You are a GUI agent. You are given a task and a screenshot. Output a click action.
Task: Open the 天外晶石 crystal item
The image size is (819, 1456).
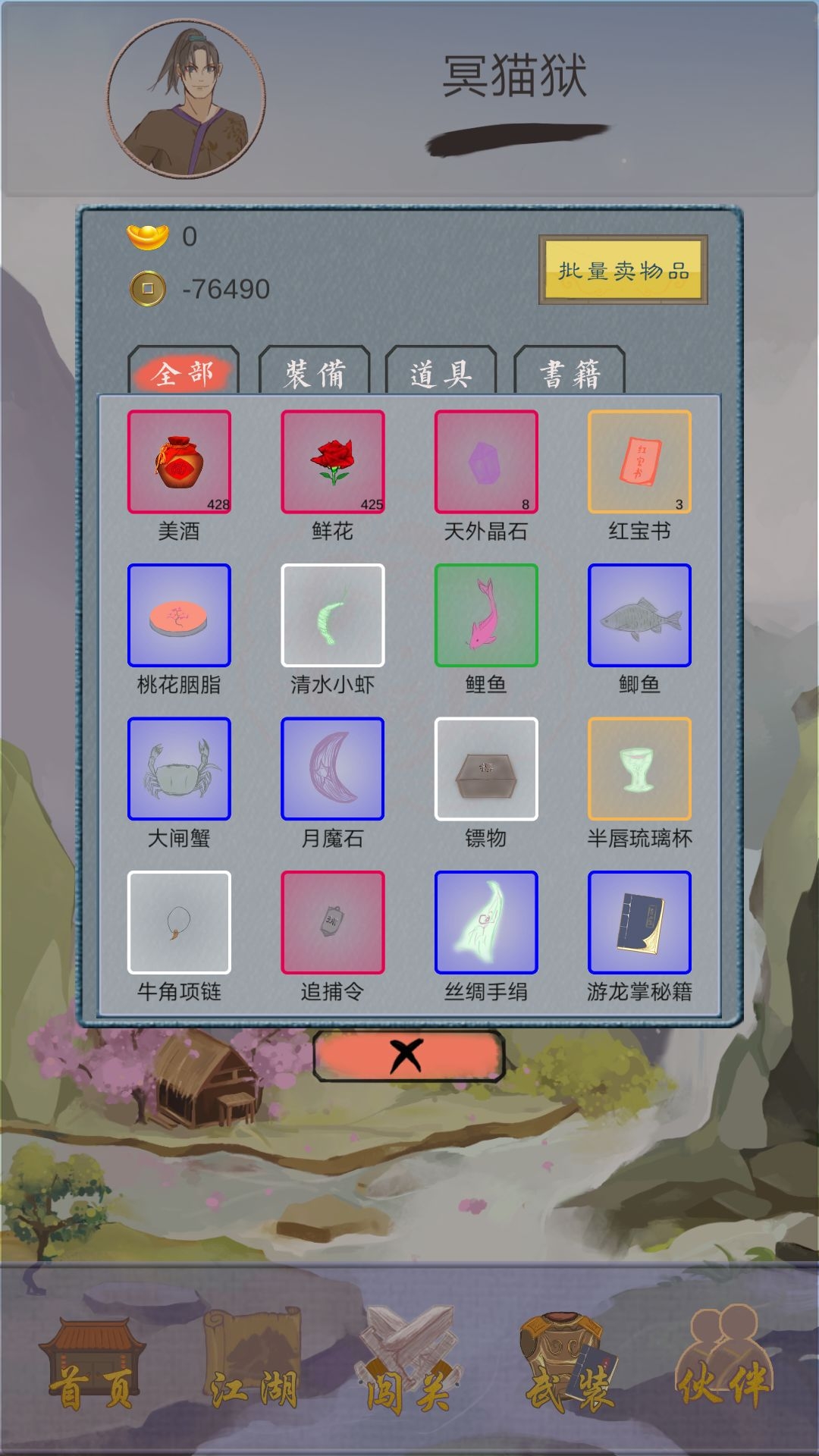(486, 462)
